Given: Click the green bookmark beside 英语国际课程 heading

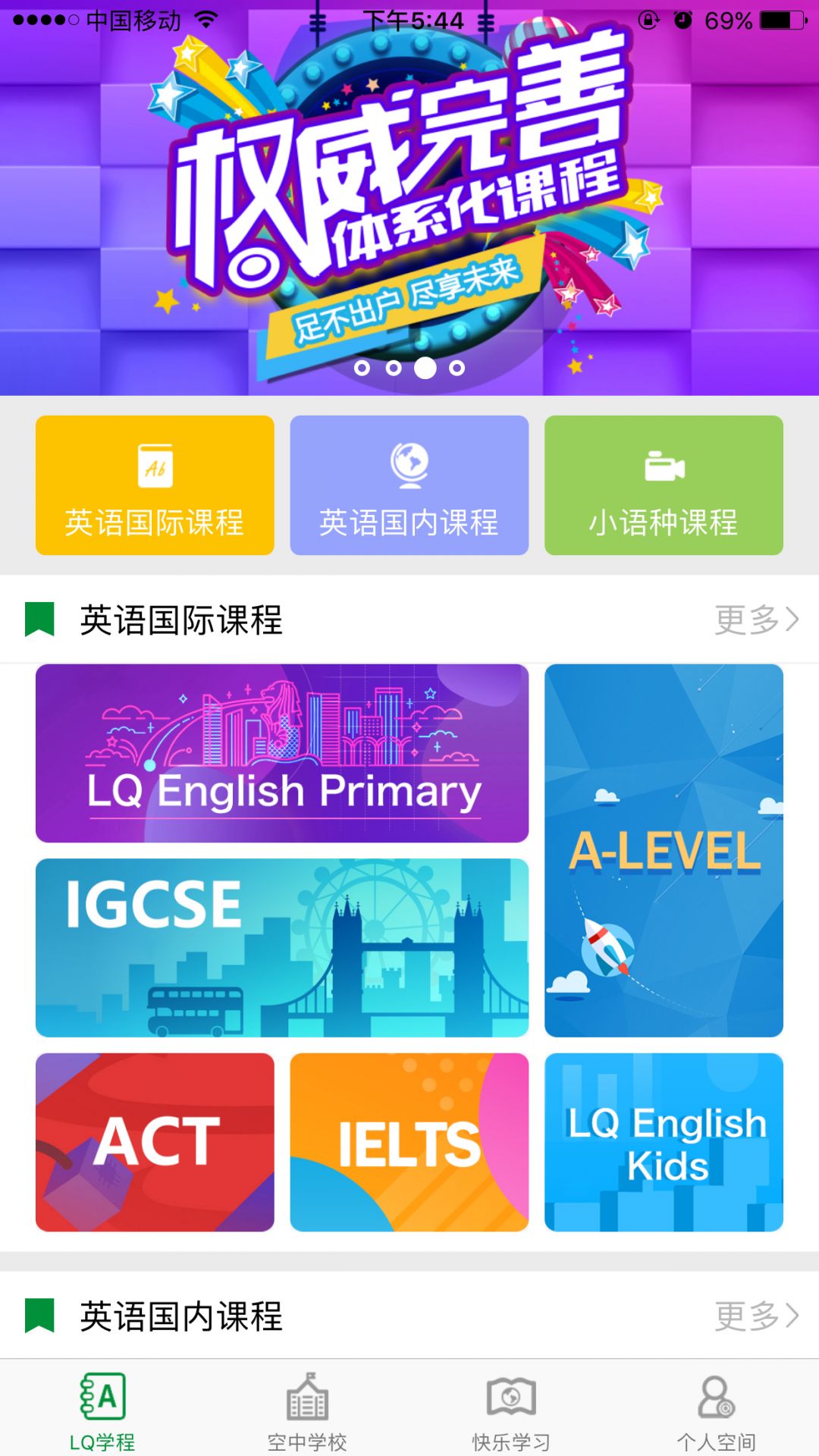Looking at the screenshot, I should pyautogui.click(x=40, y=618).
